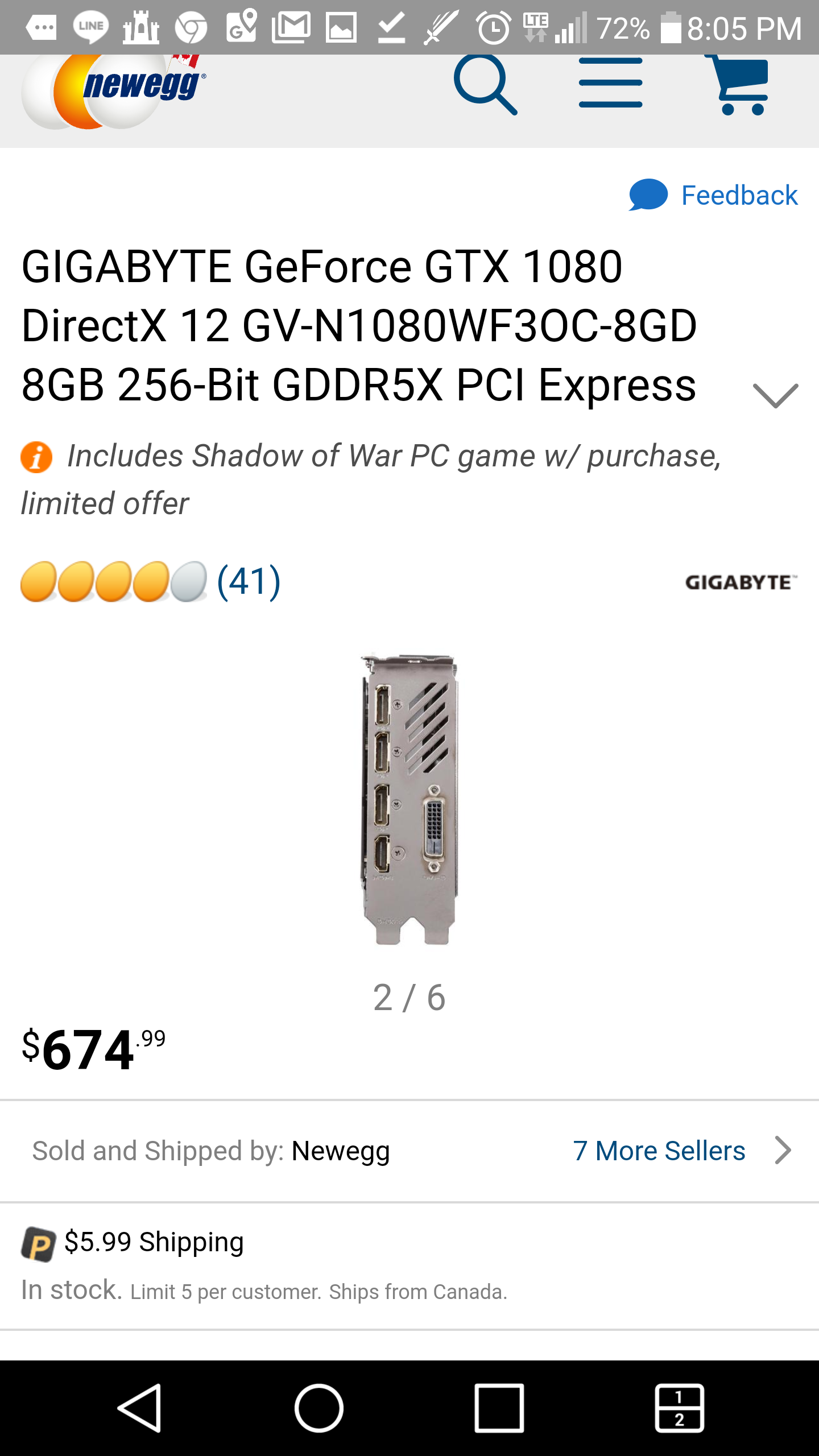Screen dimensions: 819x1456
Task: Go back with the system back button
Action: pyautogui.click(x=139, y=1408)
